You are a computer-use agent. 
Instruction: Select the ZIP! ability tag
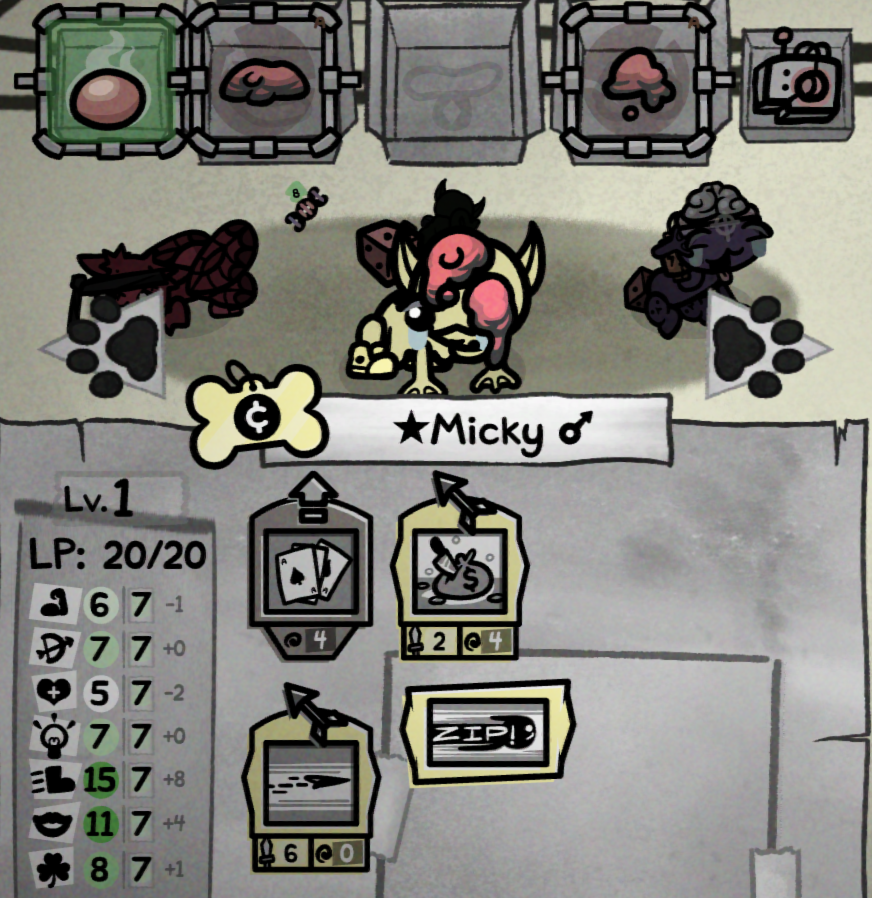(x=487, y=732)
